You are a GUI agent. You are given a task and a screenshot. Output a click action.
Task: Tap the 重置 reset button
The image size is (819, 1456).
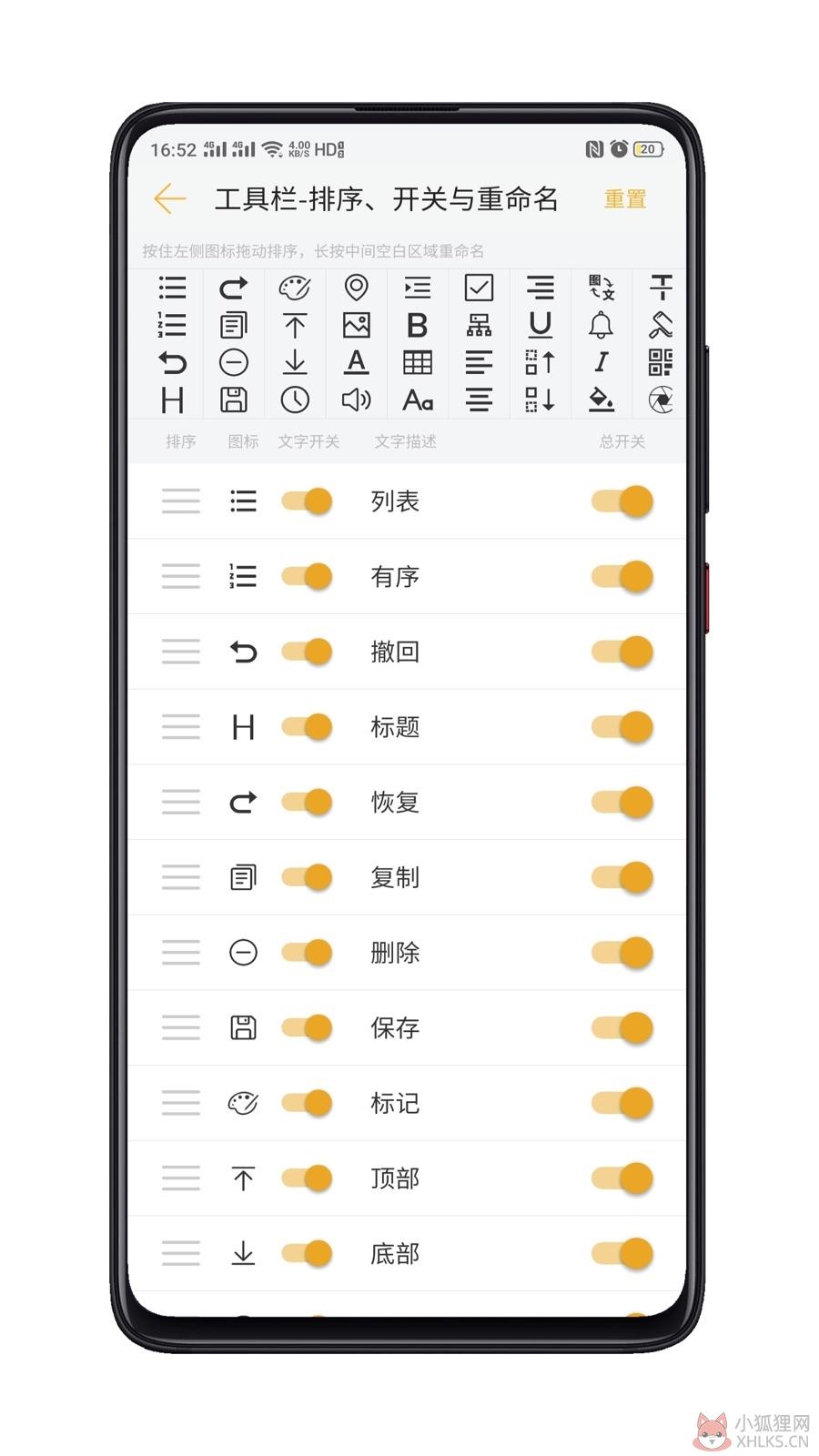pyautogui.click(x=625, y=198)
